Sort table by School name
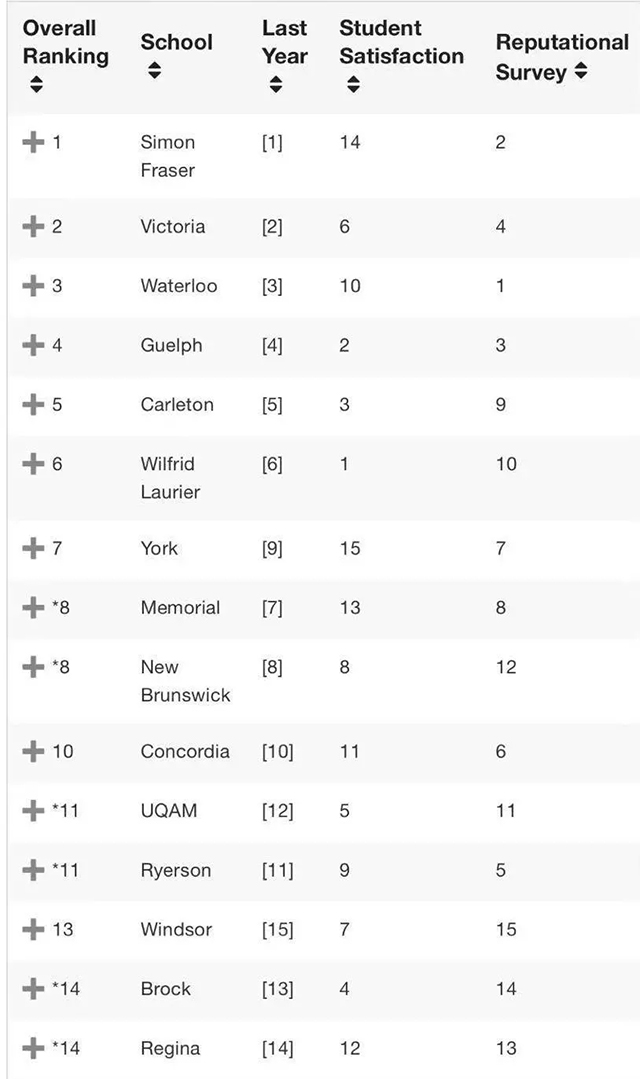The image size is (640, 1079). [x=155, y=70]
